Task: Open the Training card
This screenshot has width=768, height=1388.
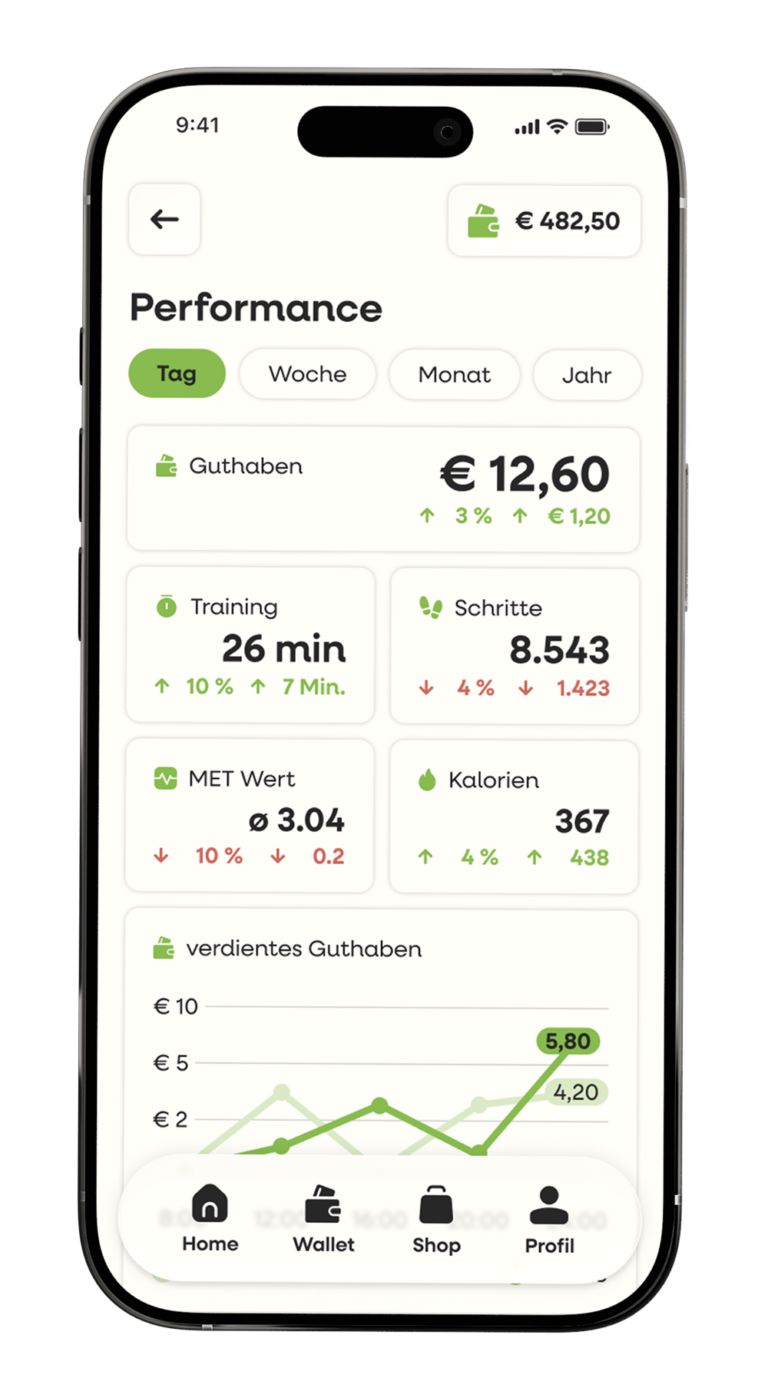Action: tap(250, 645)
